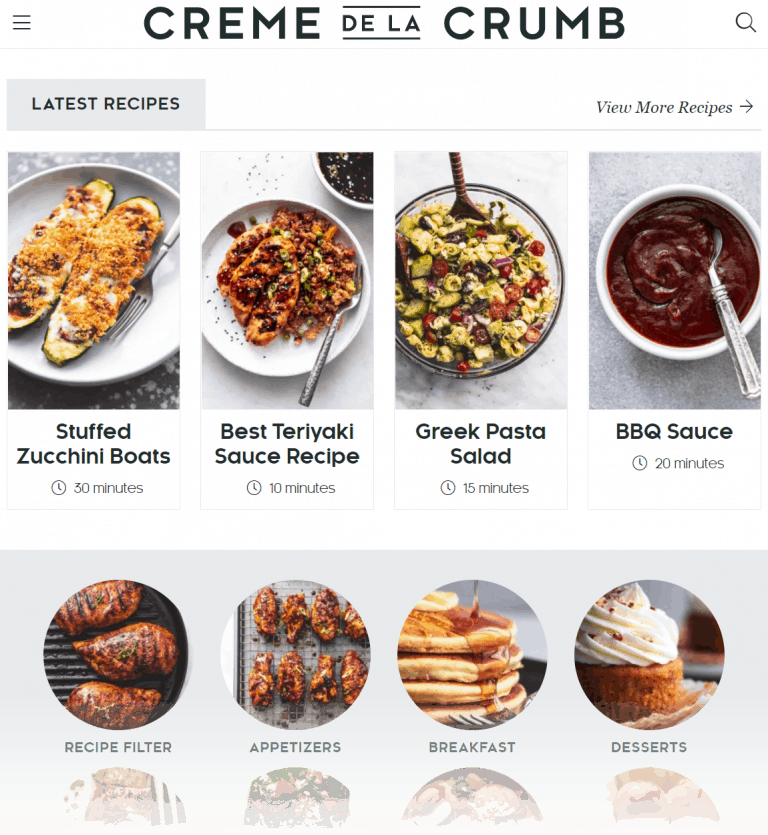Open the Greek Pasta Salad recipe title
Image resolution: width=768 pixels, height=835 pixels.
(x=480, y=443)
